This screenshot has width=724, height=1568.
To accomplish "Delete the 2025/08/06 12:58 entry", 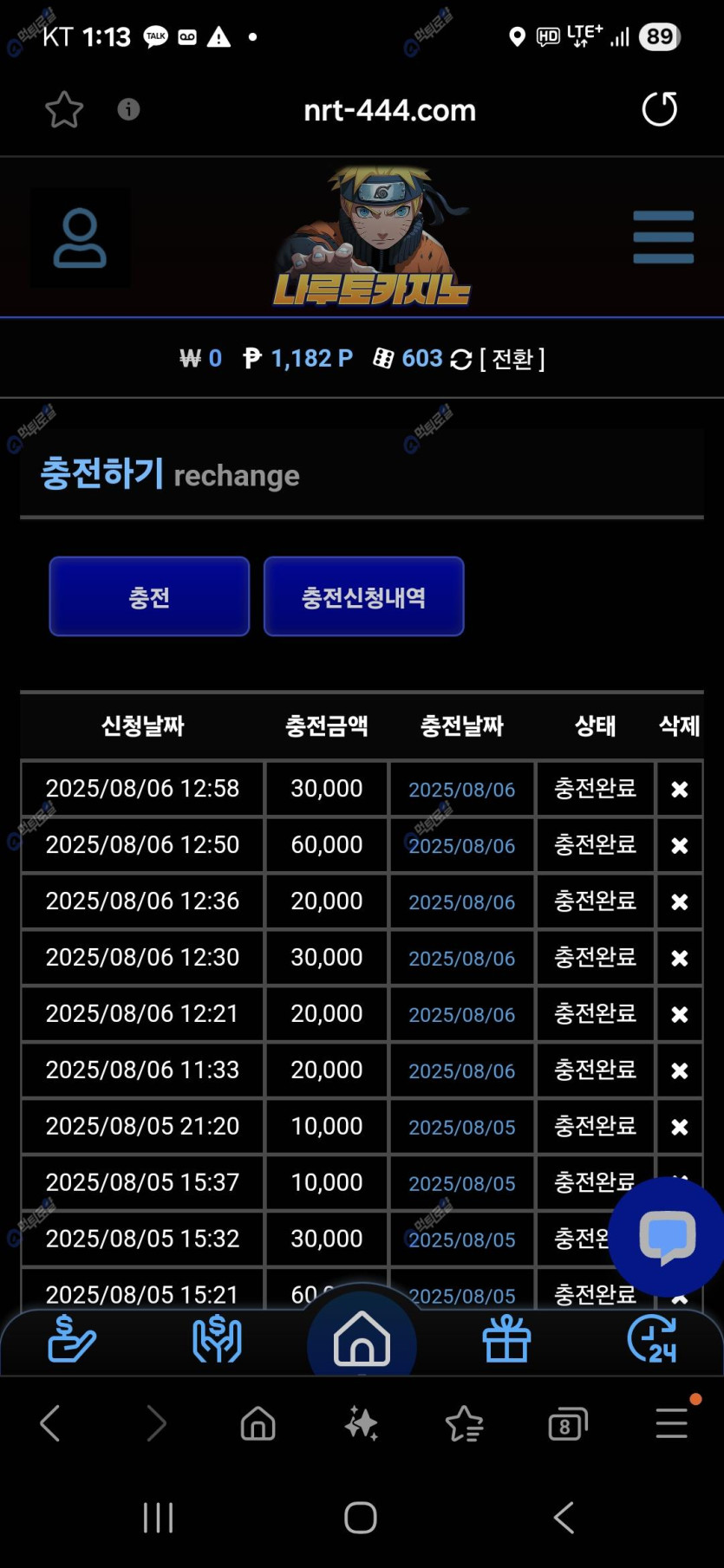I will (x=679, y=789).
